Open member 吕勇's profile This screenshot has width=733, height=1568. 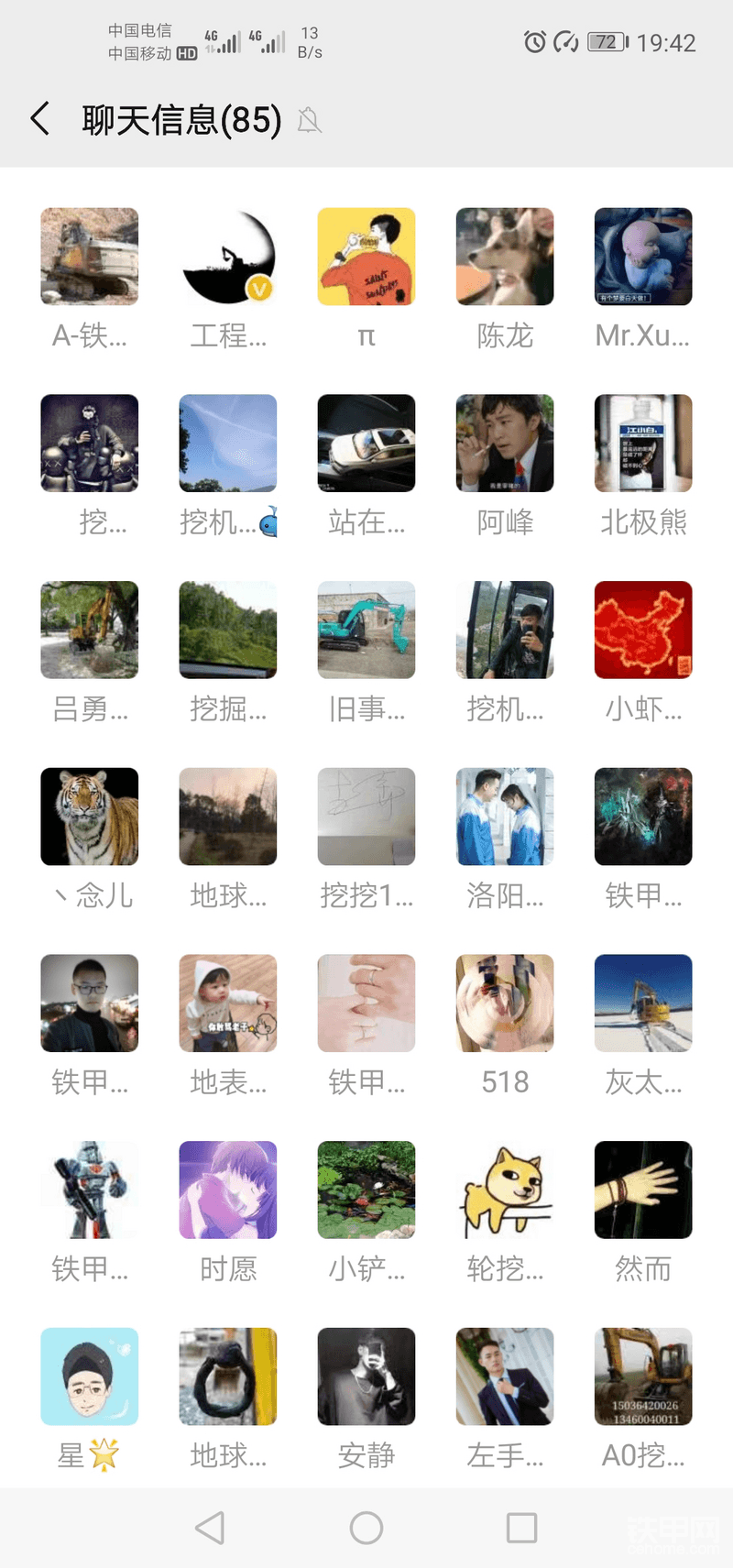tap(90, 630)
